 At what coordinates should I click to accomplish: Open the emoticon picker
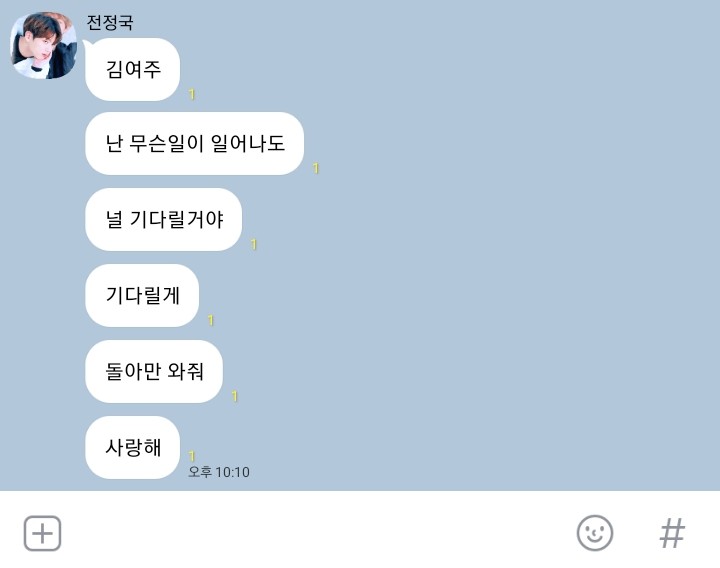[x=595, y=533]
